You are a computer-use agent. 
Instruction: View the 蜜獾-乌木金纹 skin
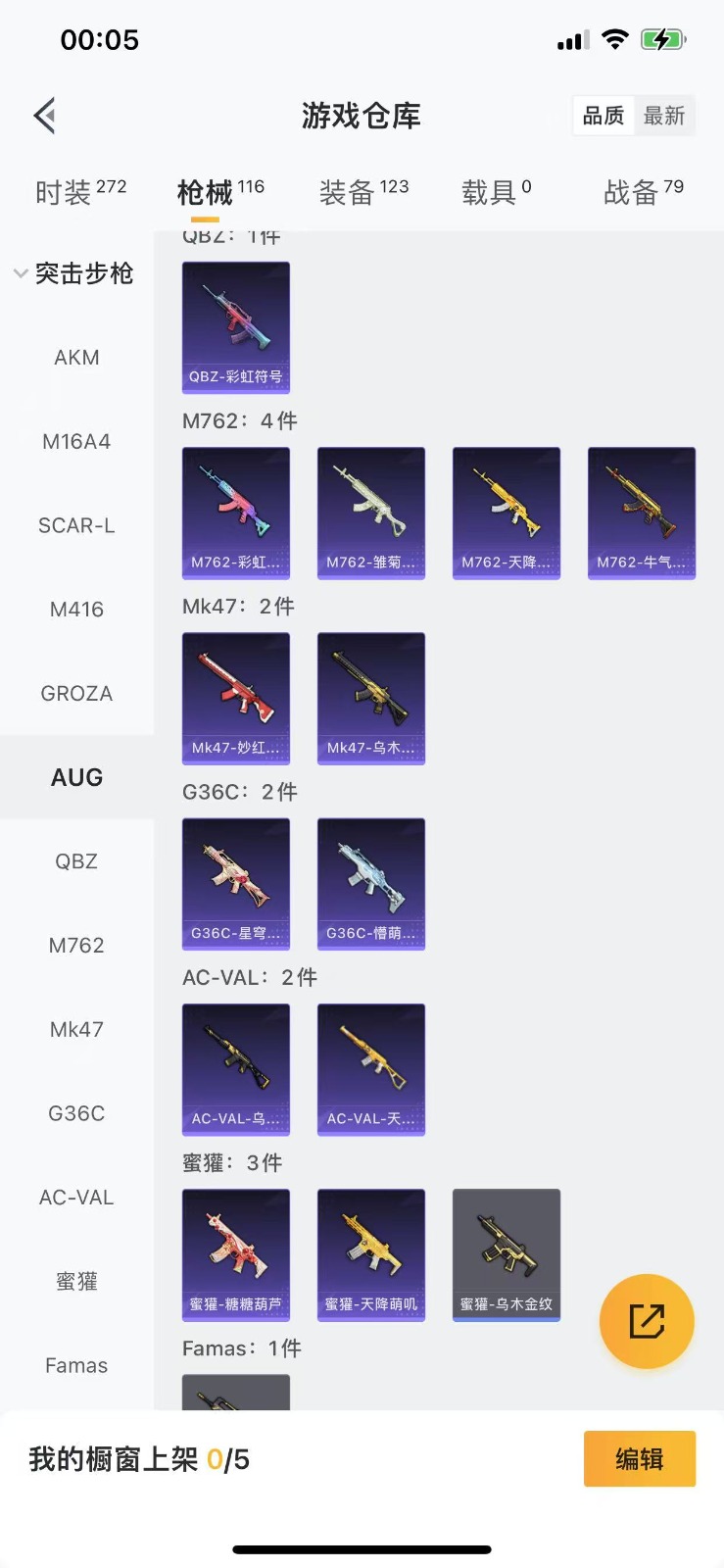[x=506, y=1254]
